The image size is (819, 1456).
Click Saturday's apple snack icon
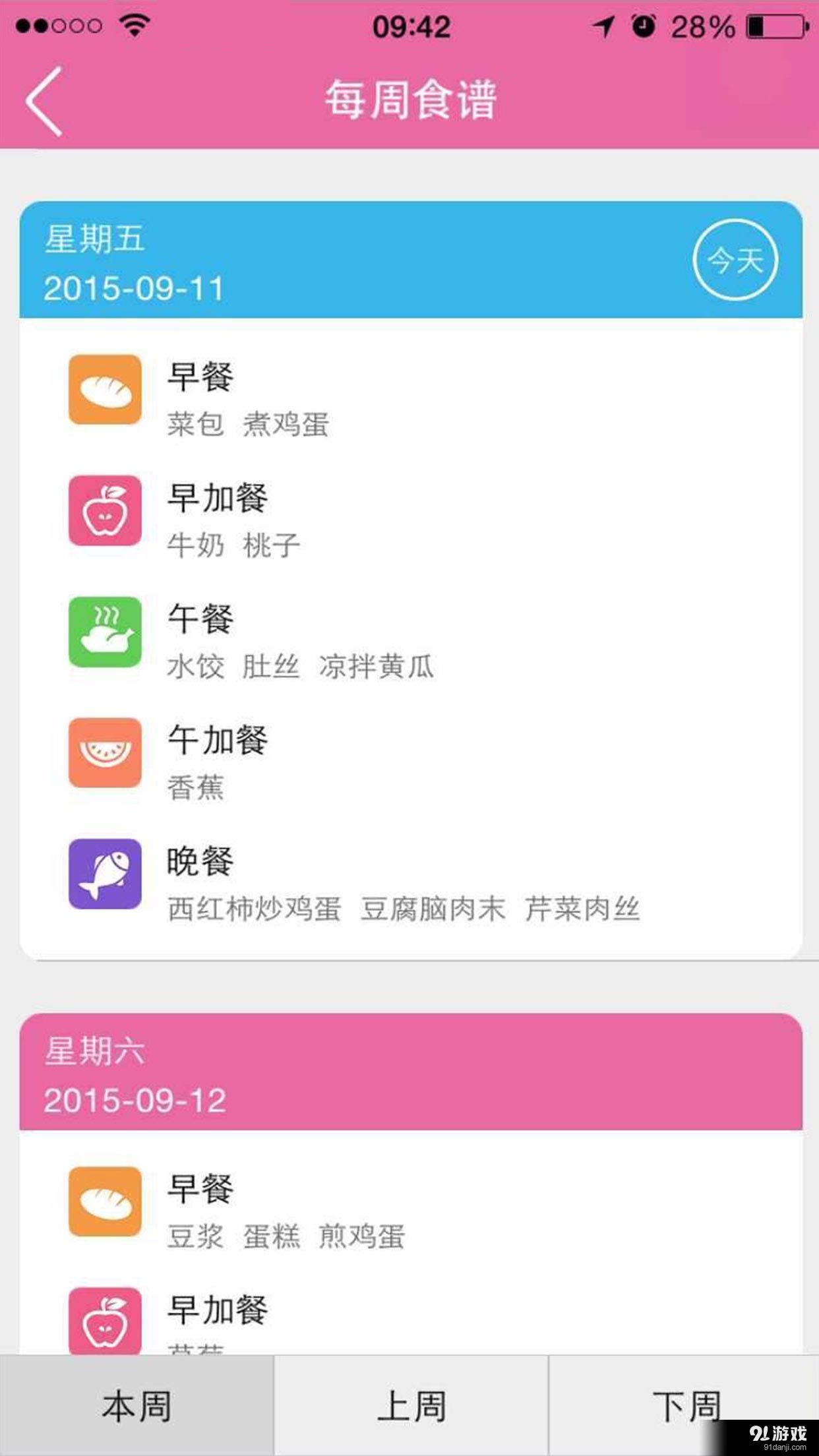click(x=106, y=1319)
